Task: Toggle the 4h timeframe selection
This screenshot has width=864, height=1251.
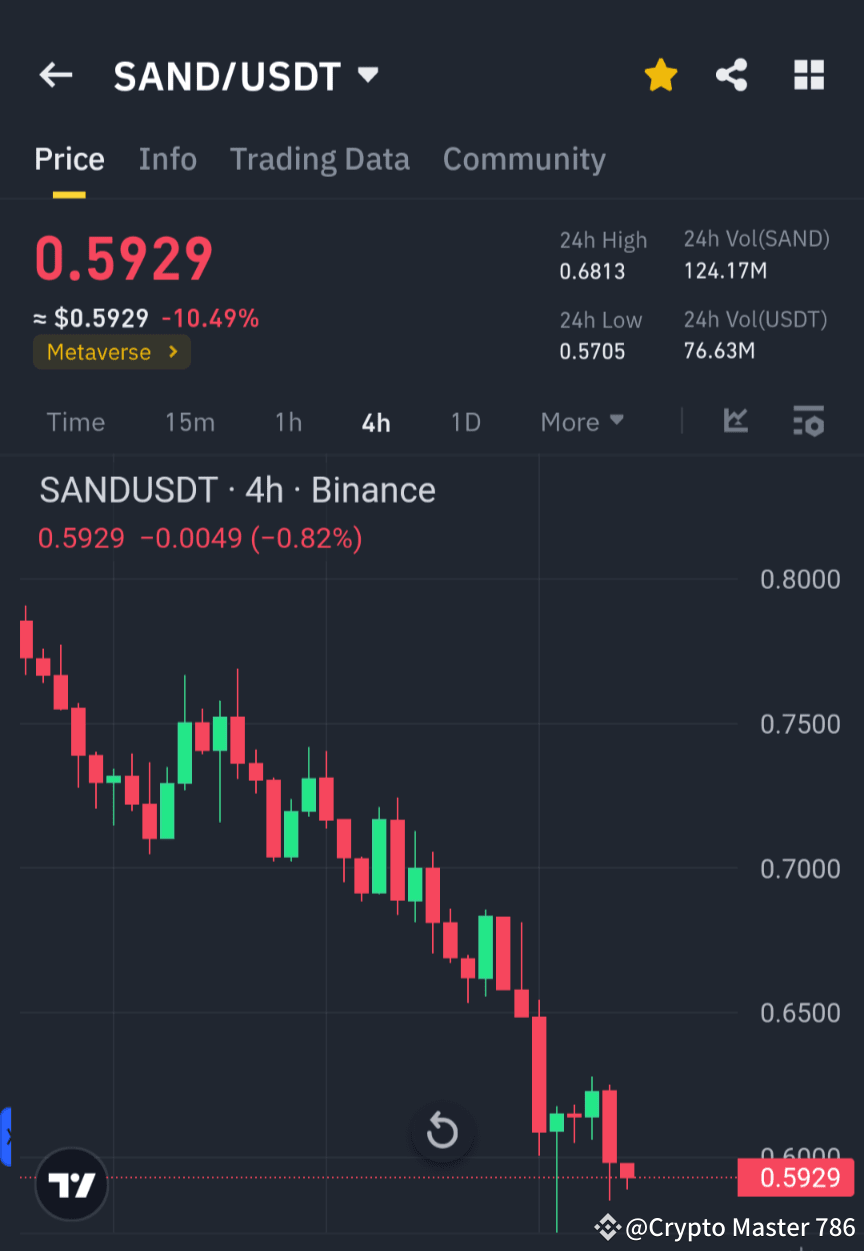Action: pos(375,422)
